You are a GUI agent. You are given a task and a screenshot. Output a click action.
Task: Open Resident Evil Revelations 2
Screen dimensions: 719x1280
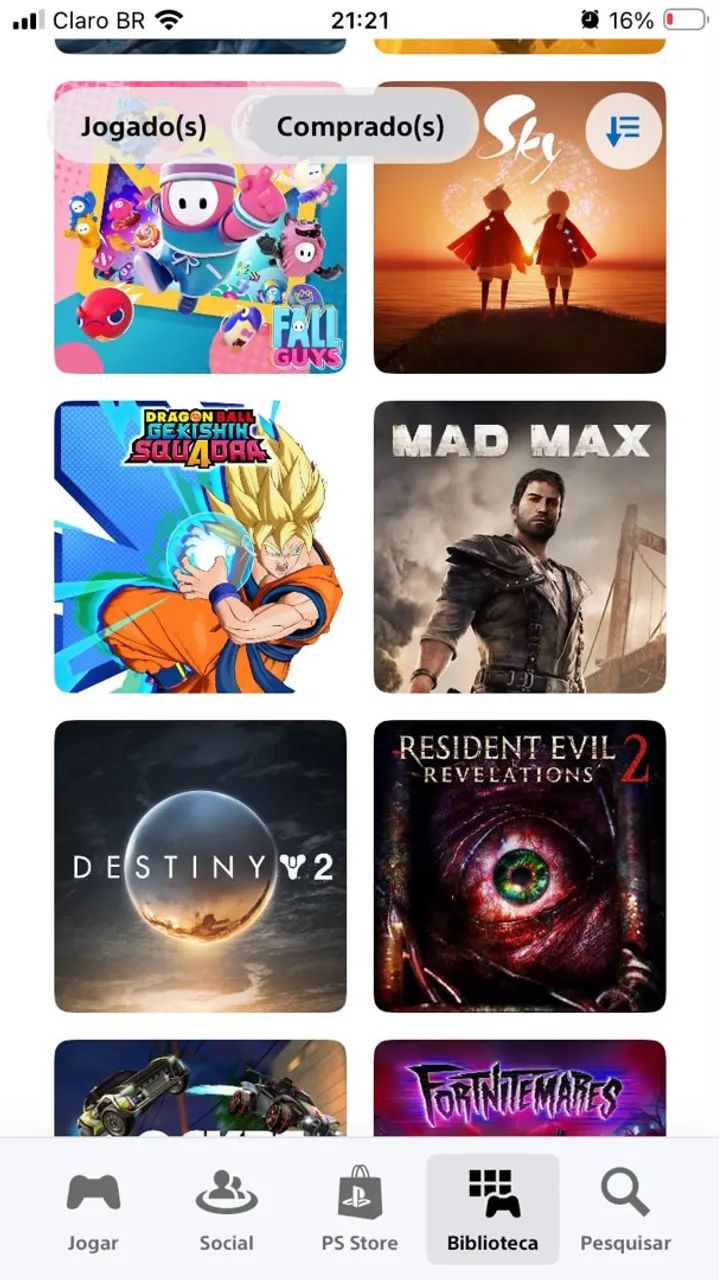tap(520, 866)
